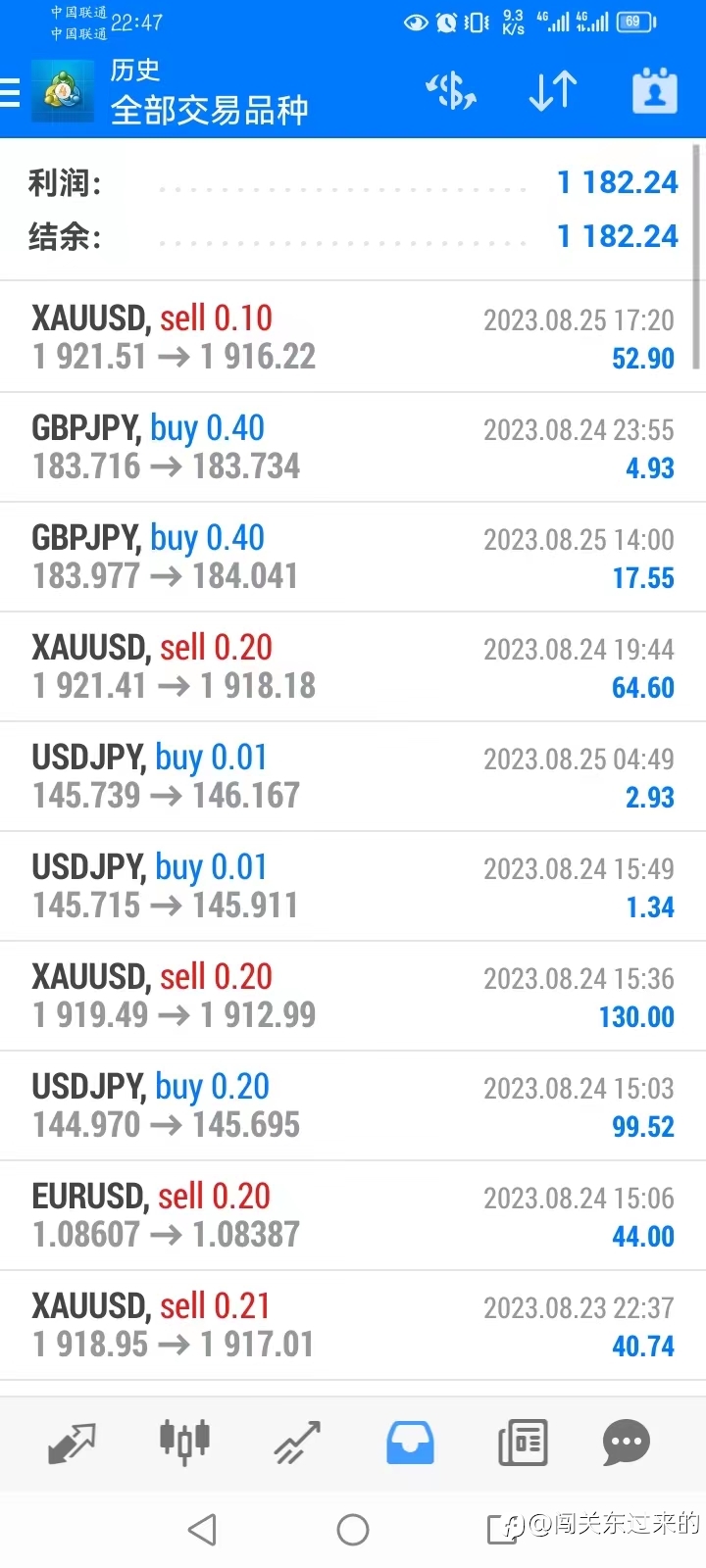Open the sort order arrows
The width and height of the screenshot is (706, 1568).
(x=553, y=92)
